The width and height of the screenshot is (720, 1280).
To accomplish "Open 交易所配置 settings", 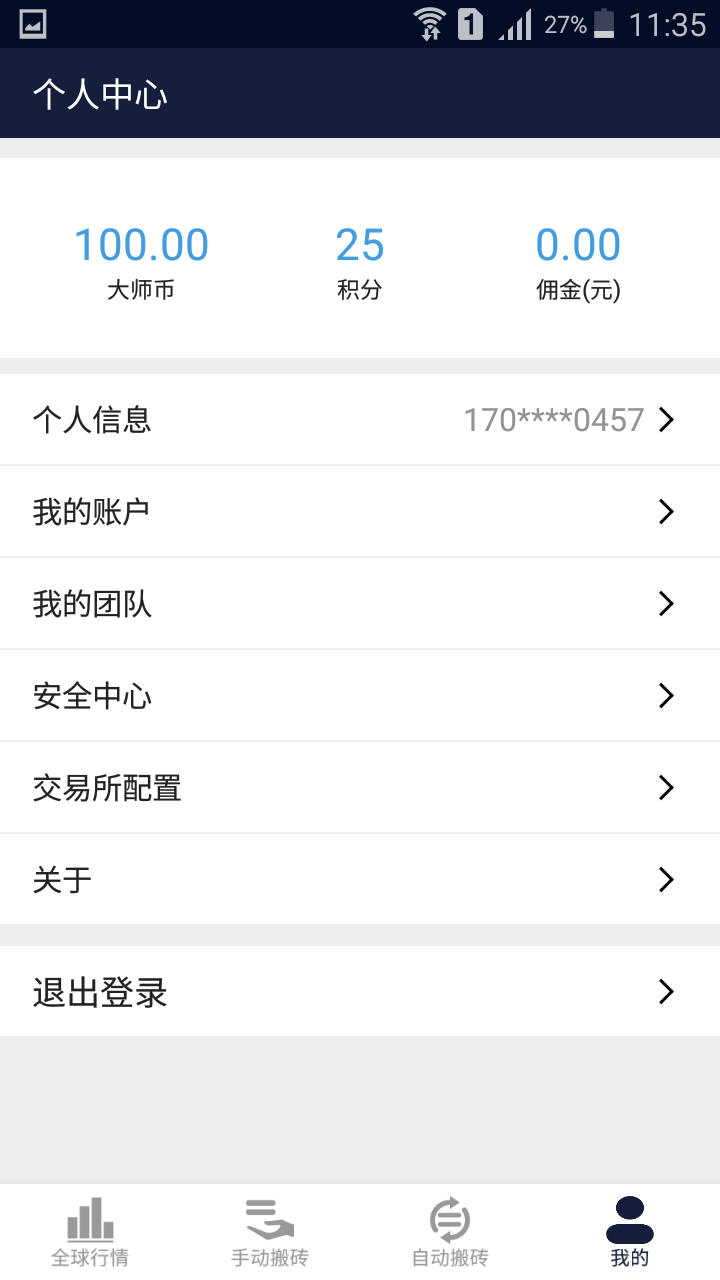I will [360, 788].
